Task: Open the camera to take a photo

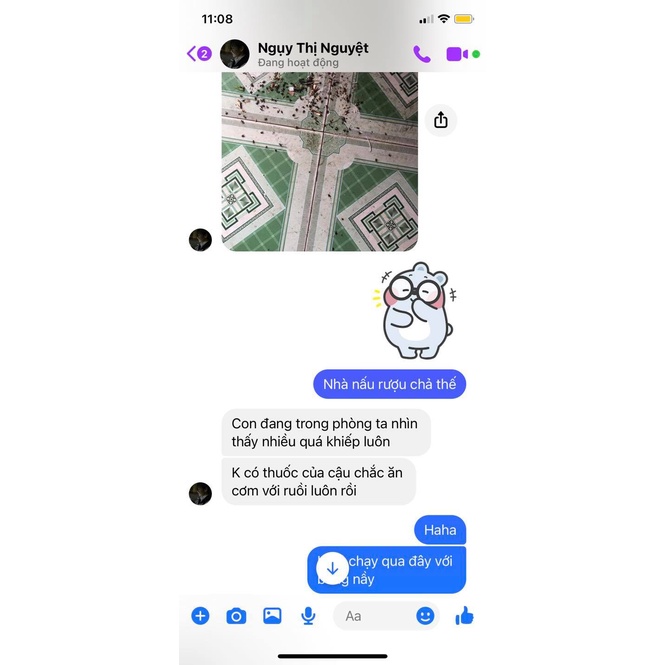Action: coord(236,616)
